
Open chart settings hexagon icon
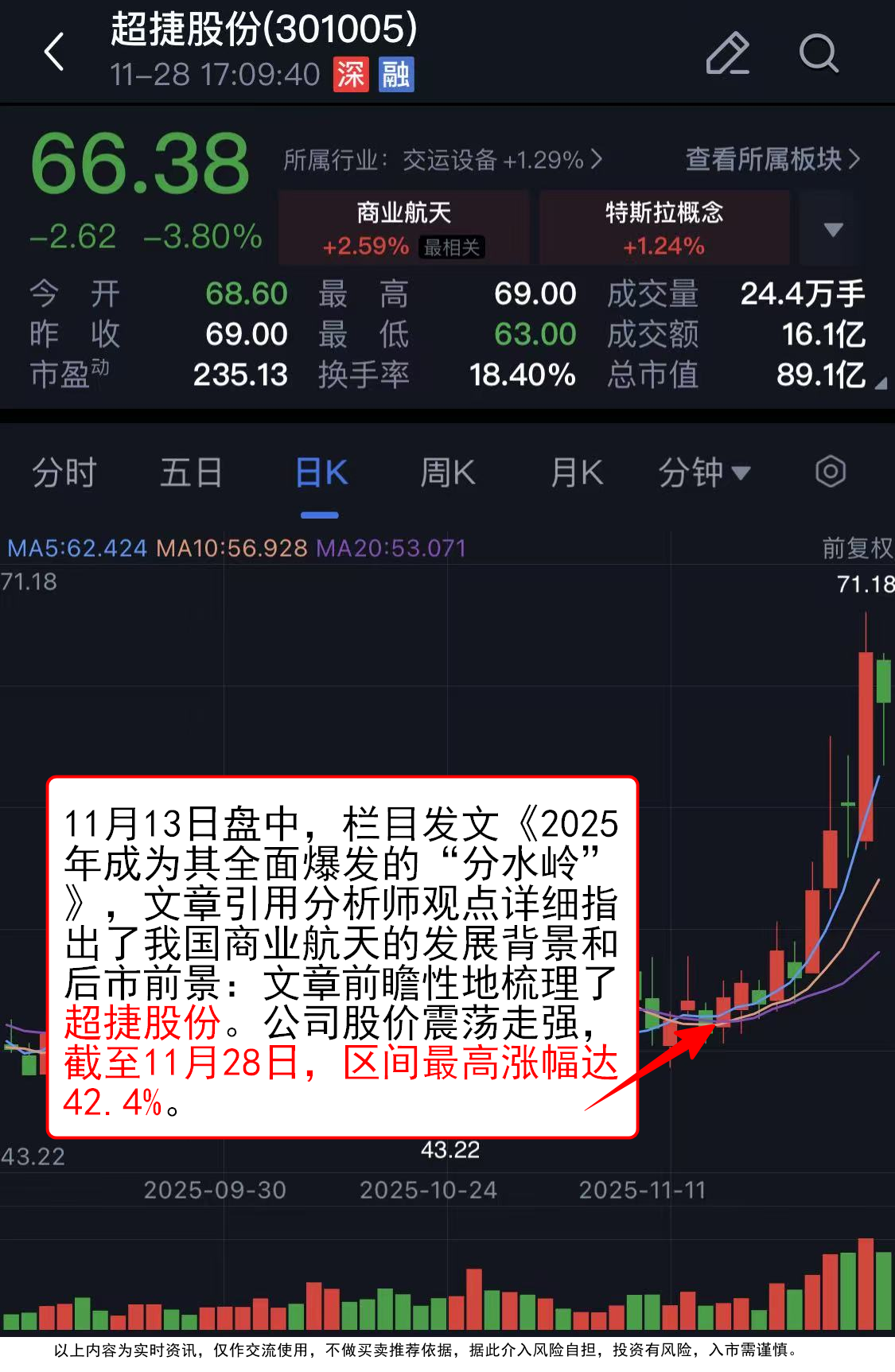[x=830, y=472]
